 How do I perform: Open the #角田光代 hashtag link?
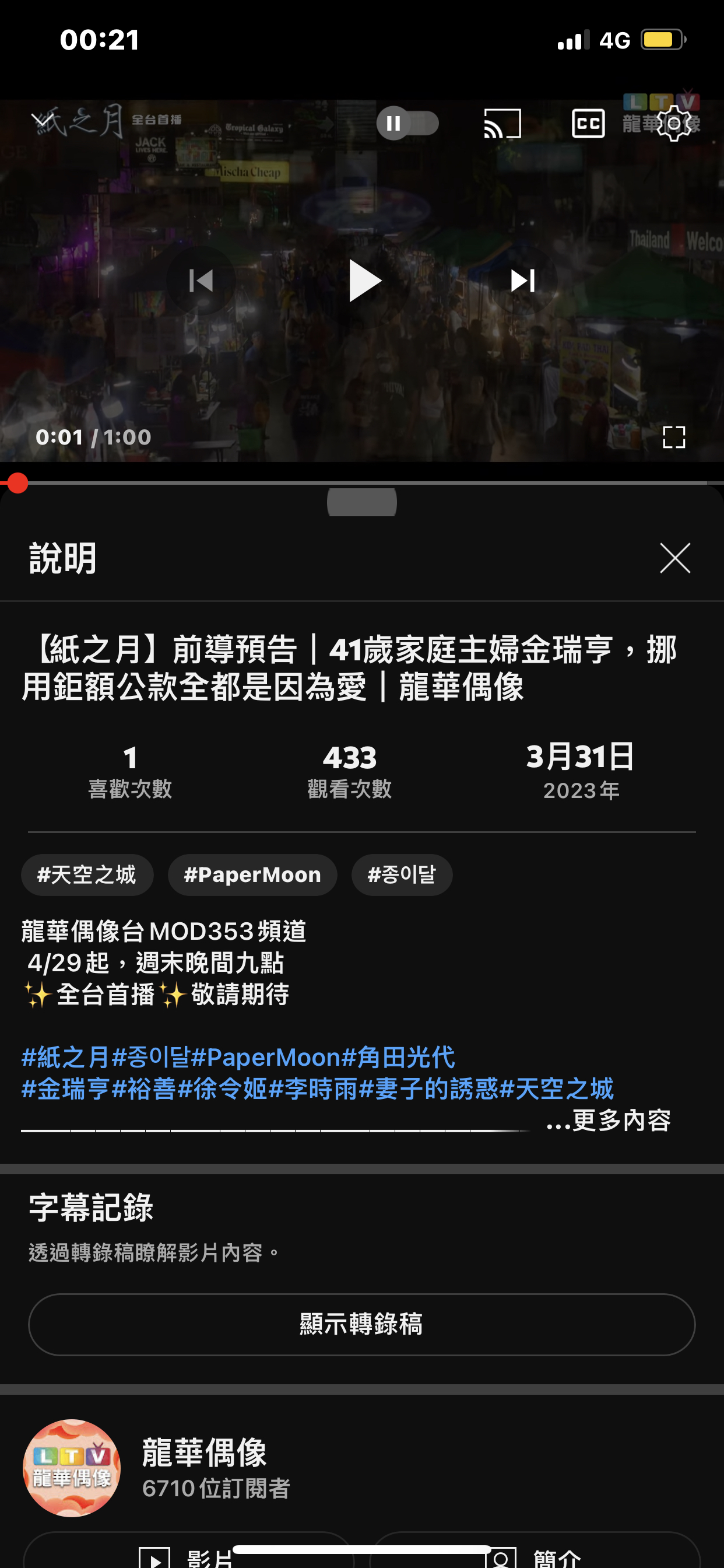399,1058
